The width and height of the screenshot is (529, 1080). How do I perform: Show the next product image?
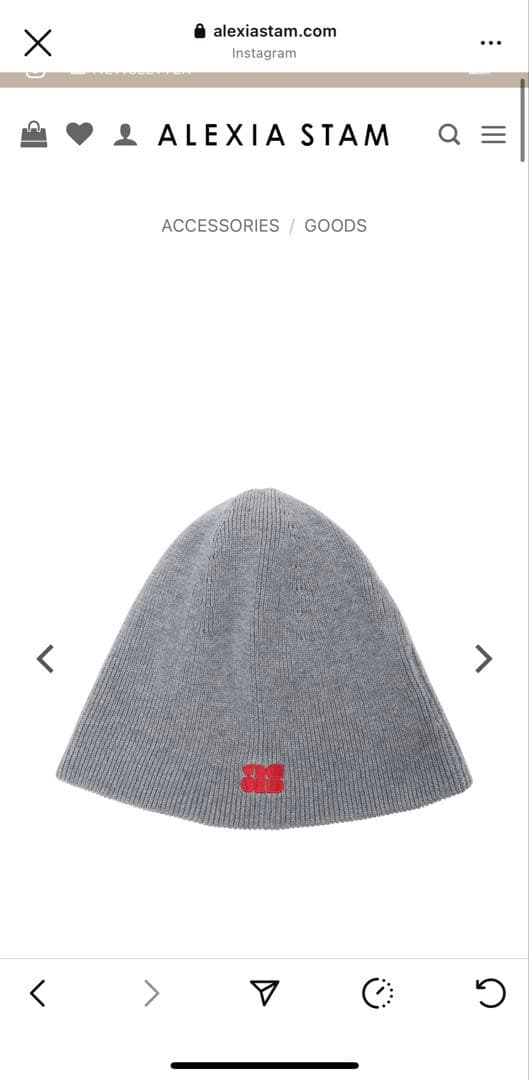click(484, 659)
